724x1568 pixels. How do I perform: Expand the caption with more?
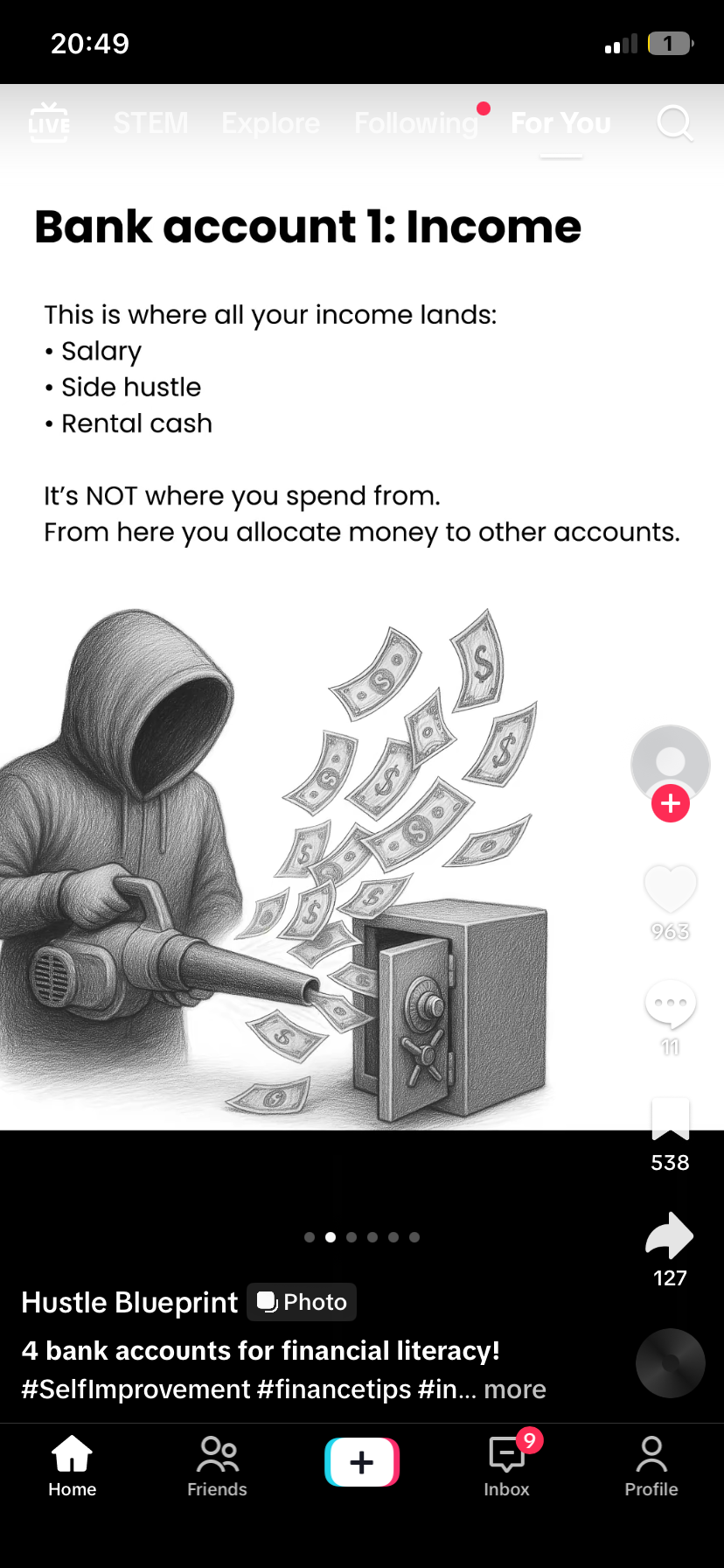point(515,1389)
